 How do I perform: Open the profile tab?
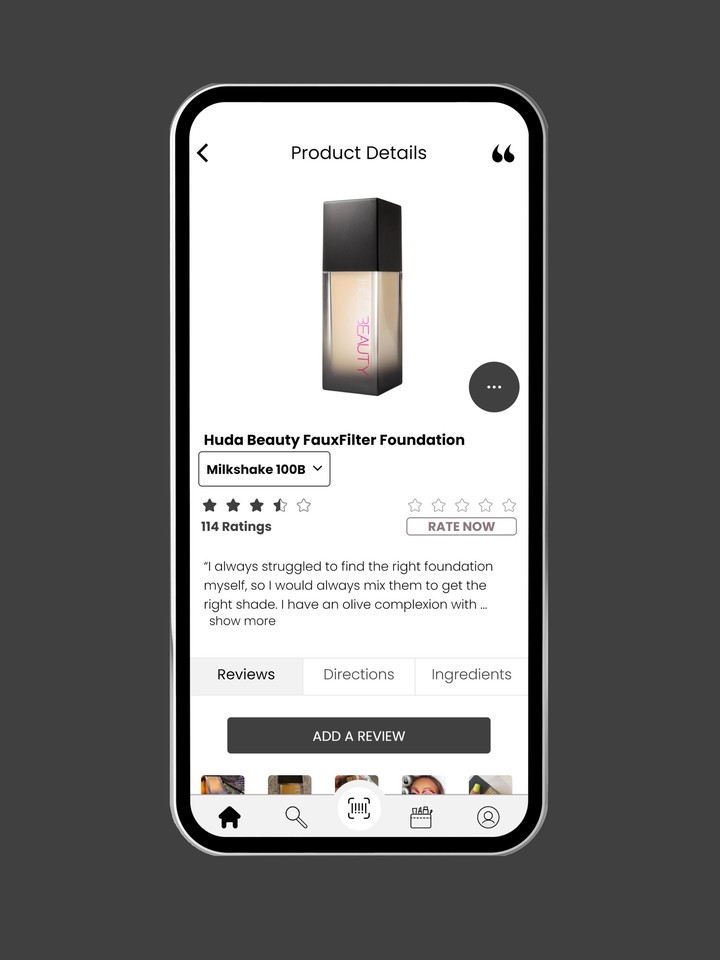[488, 817]
